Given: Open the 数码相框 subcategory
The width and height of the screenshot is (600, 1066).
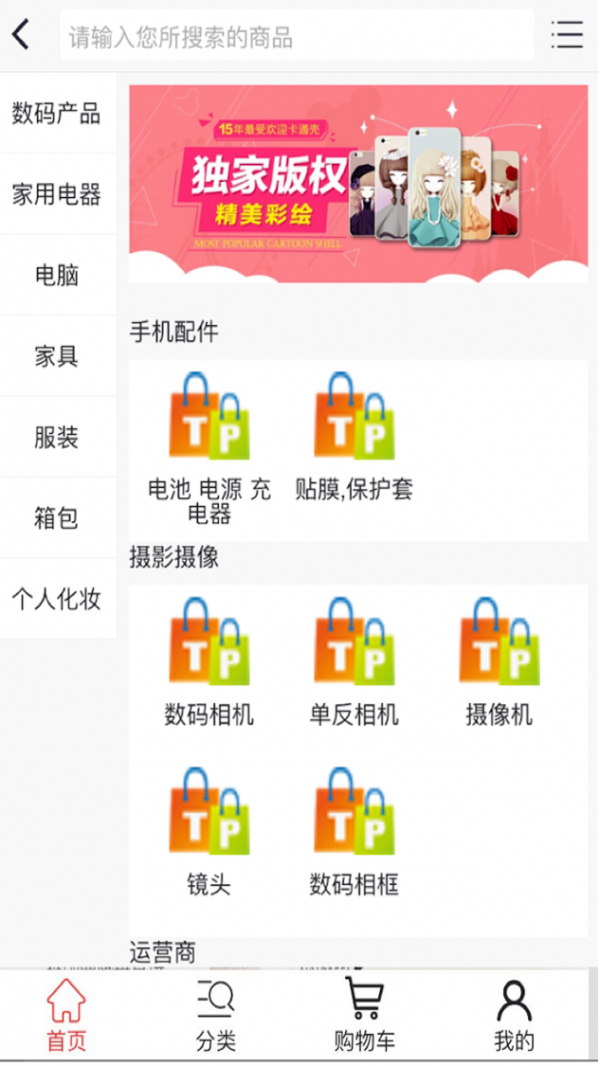Looking at the screenshot, I should [x=354, y=830].
